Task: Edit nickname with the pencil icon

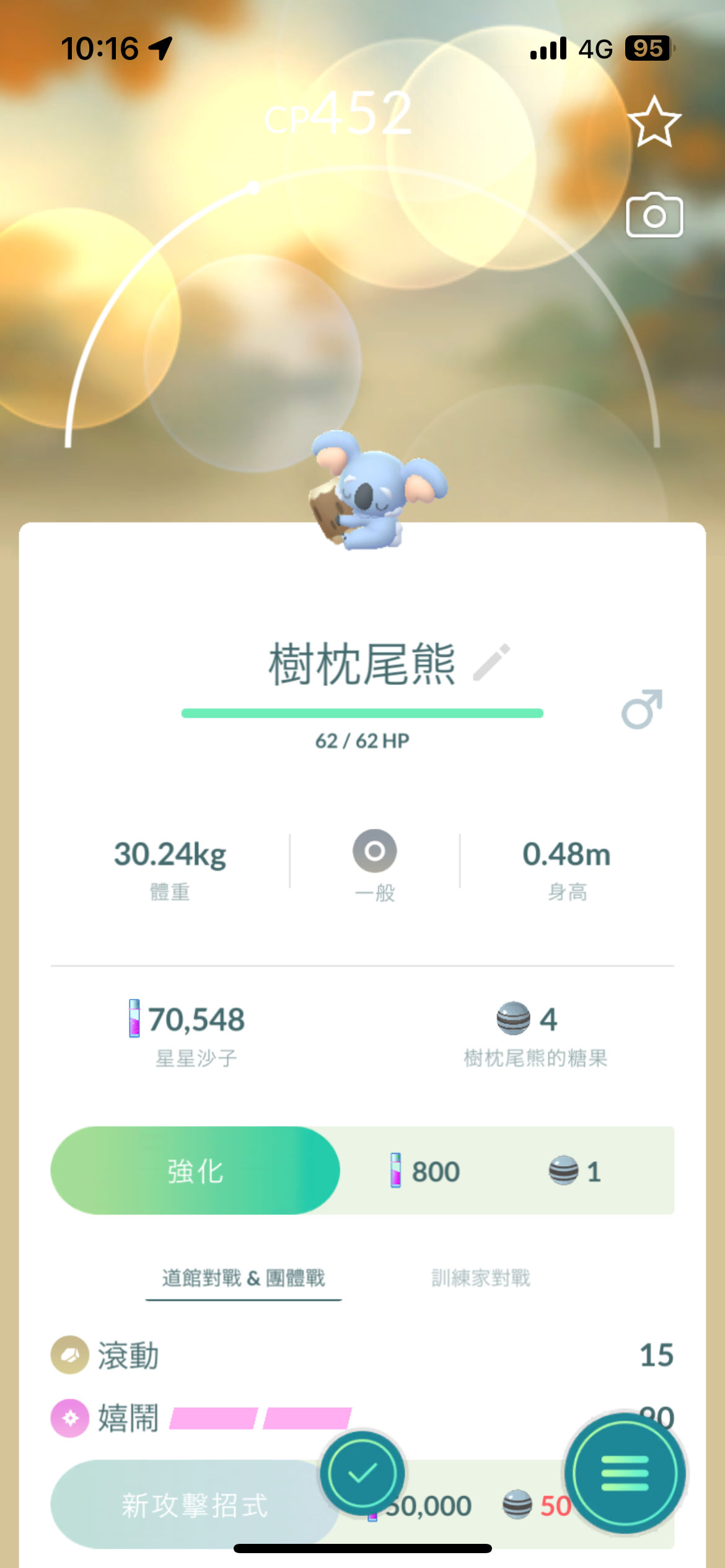Action: (x=491, y=662)
